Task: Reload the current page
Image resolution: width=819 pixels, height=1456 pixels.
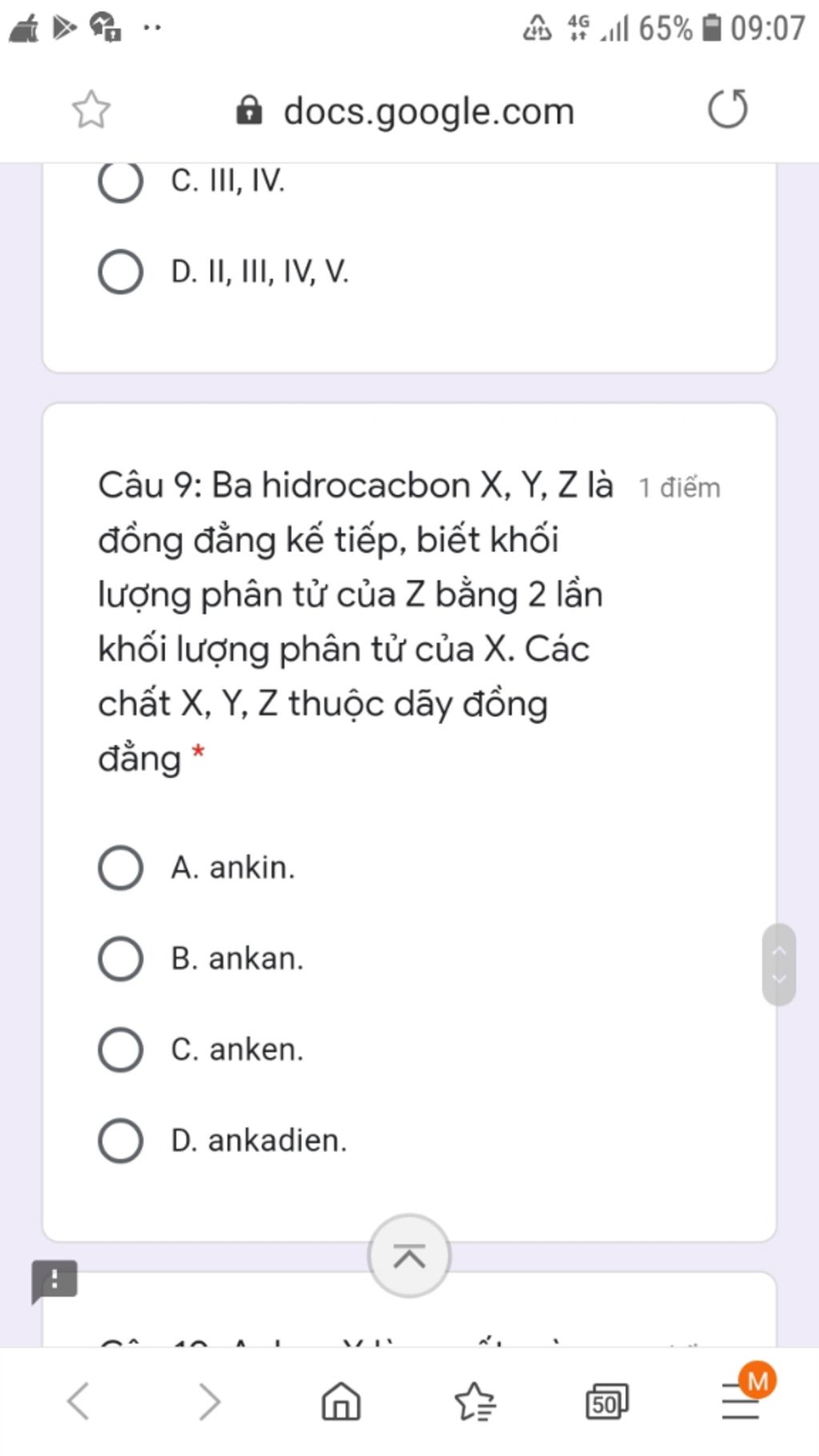Action: (x=727, y=110)
